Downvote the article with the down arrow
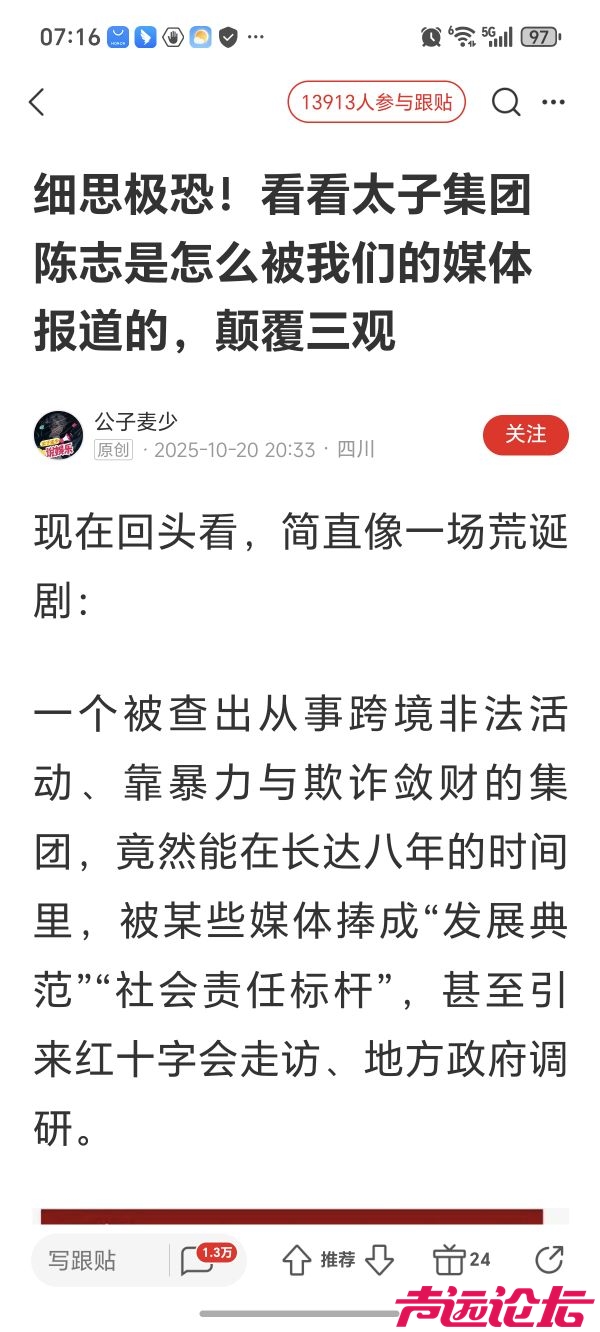The image size is (600, 1332). (x=380, y=1260)
